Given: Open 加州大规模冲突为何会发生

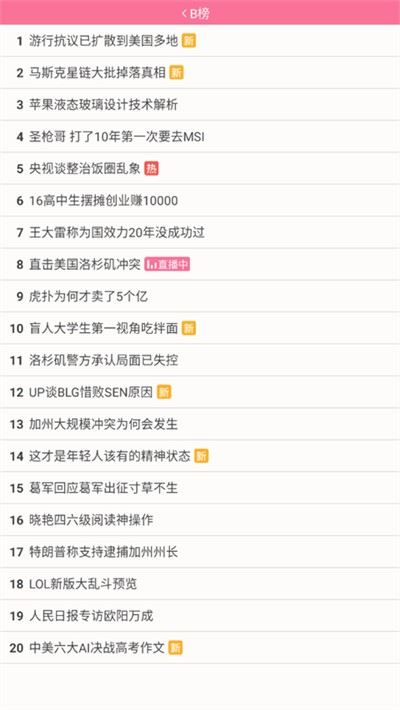Looking at the screenshot, I should [200, 424].
